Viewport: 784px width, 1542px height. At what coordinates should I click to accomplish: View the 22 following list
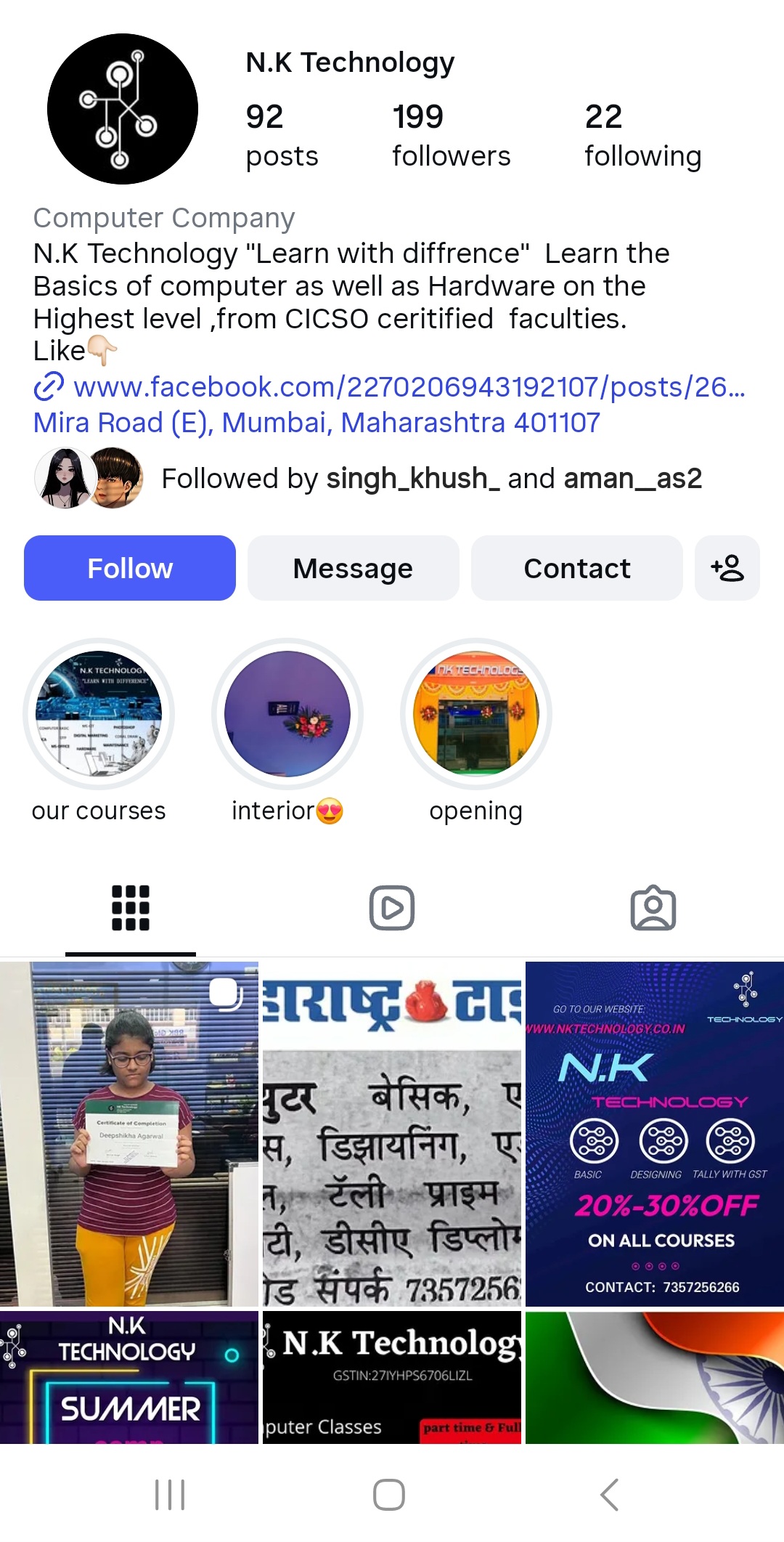pos(642,136)
